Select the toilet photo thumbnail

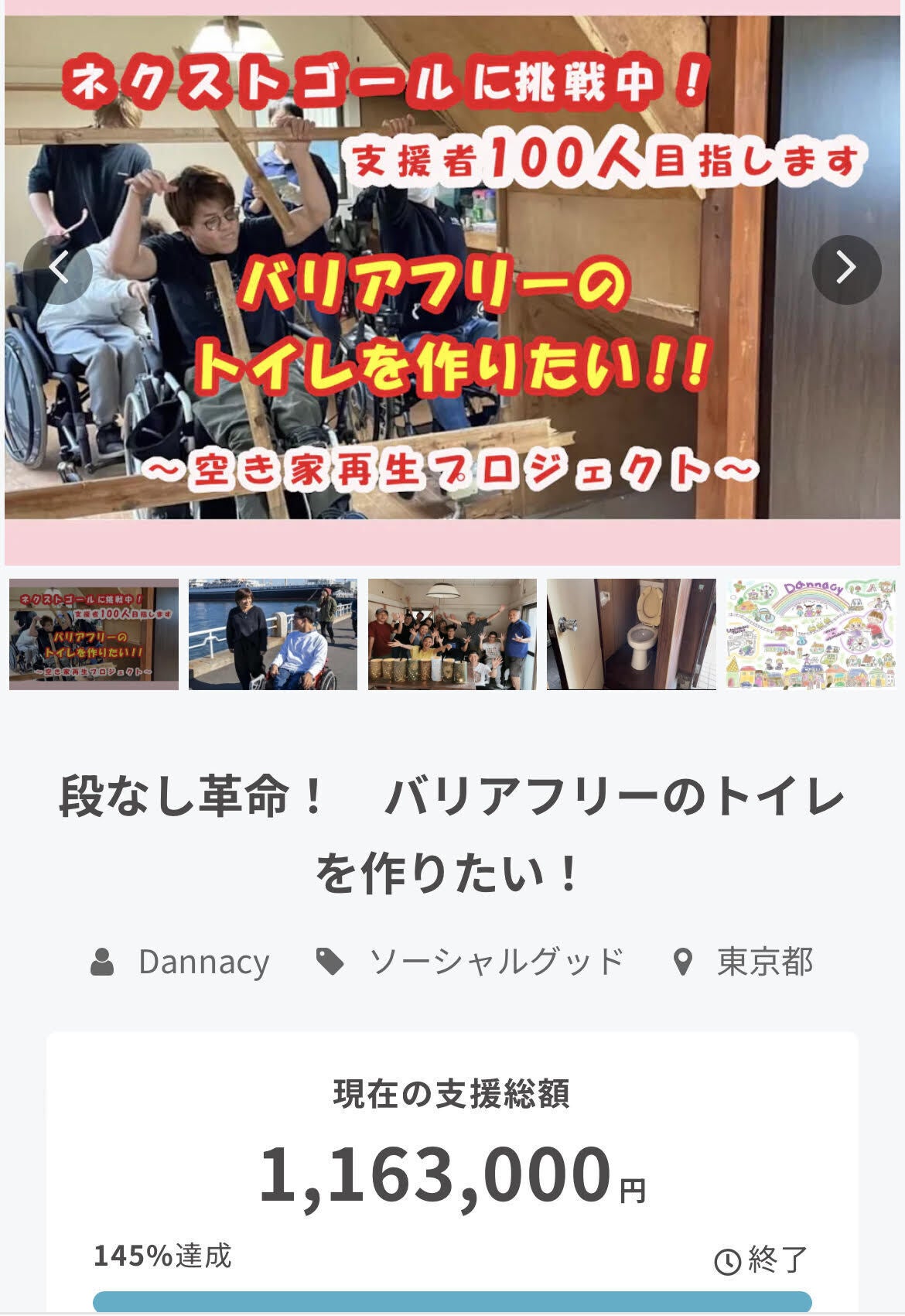tap(631, 634)
